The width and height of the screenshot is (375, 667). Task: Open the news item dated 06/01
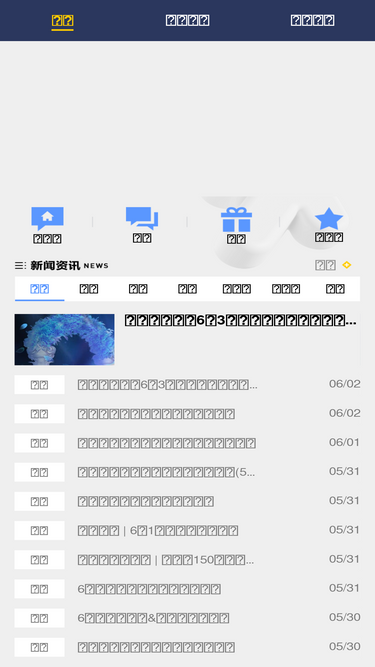pos(188,443)
